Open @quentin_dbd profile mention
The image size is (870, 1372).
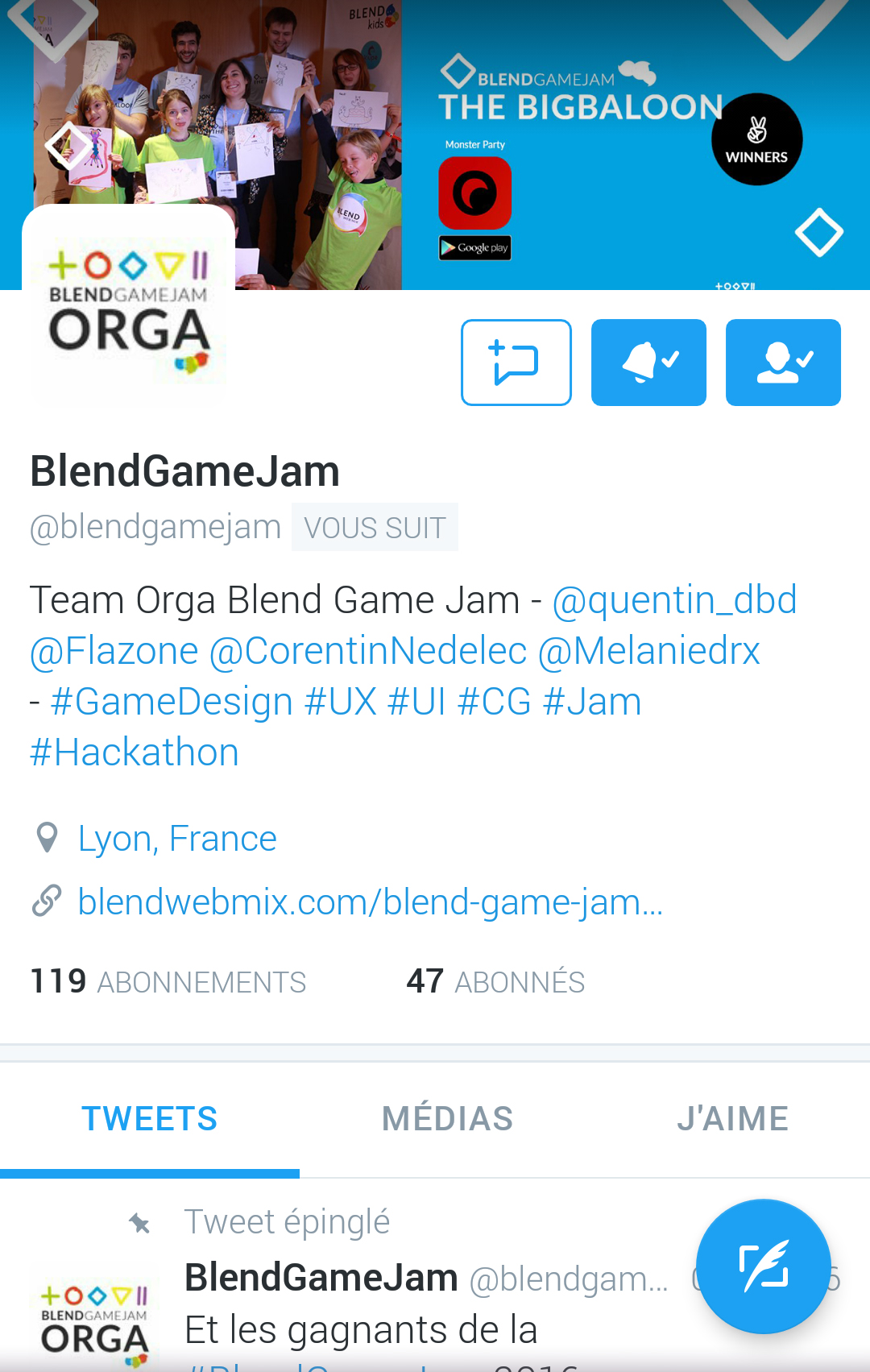674,600
